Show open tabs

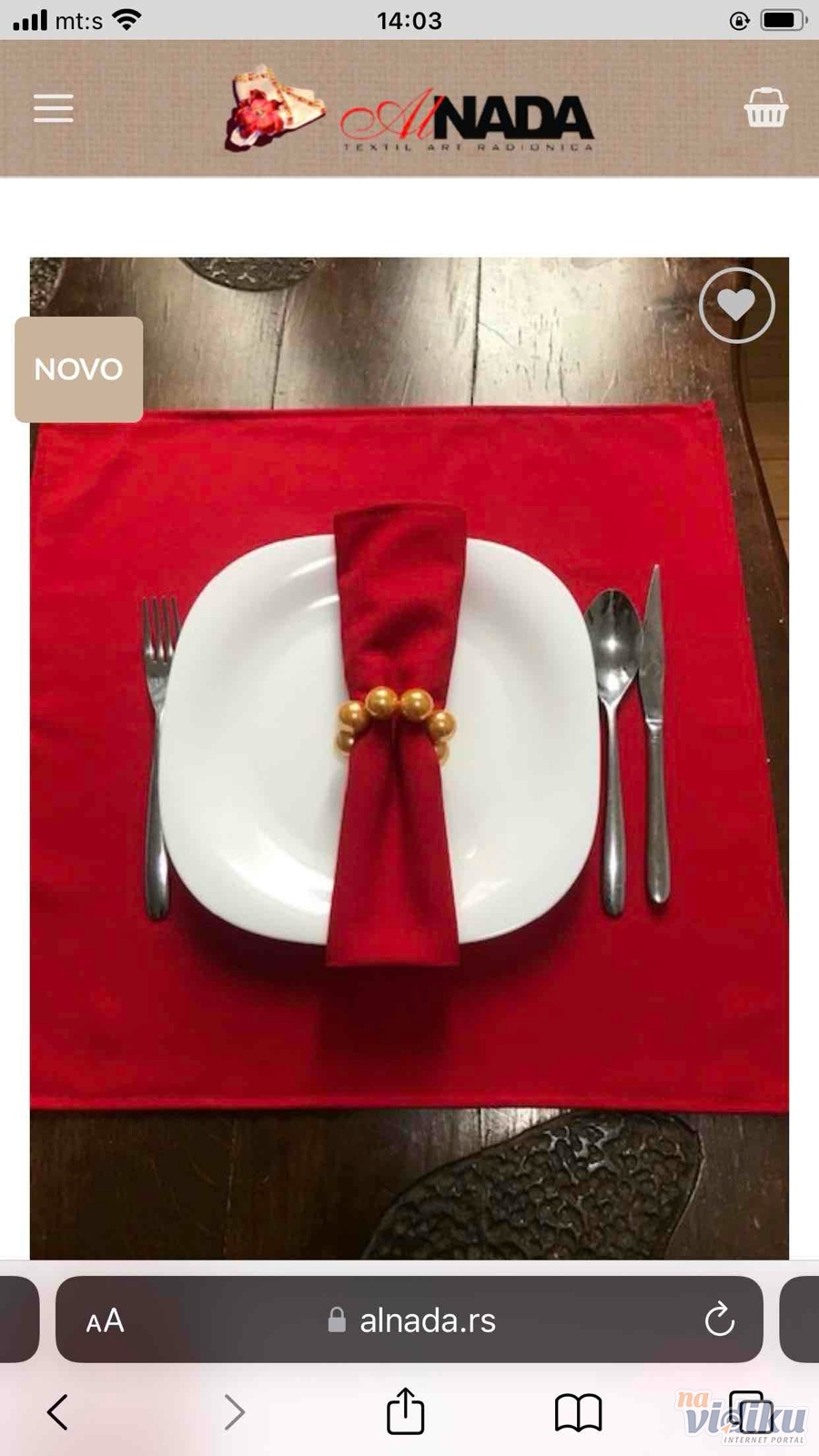[x=752, y=1412]
